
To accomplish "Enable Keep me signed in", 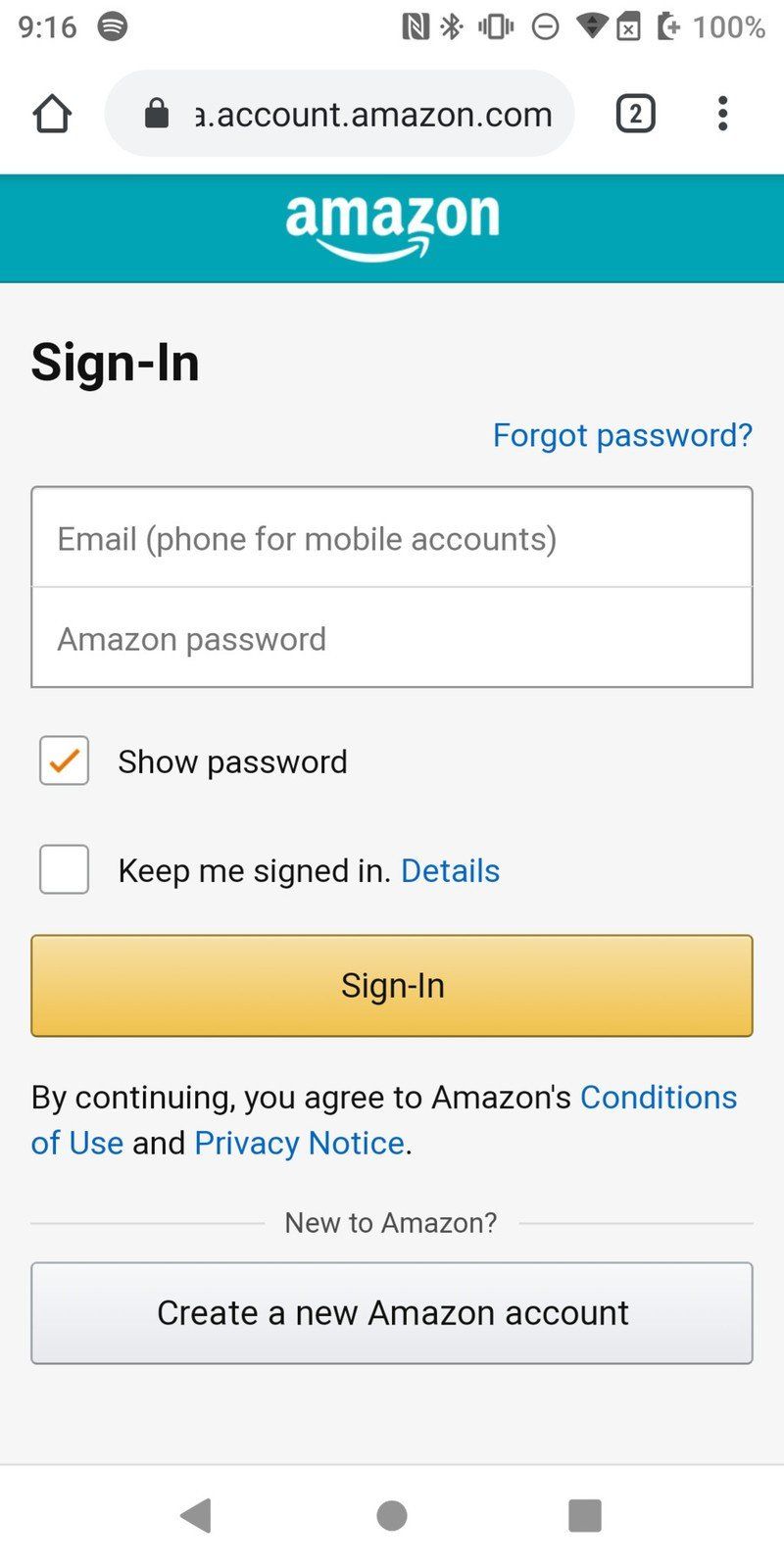I will pyautogui.click(x=63, y=869).
